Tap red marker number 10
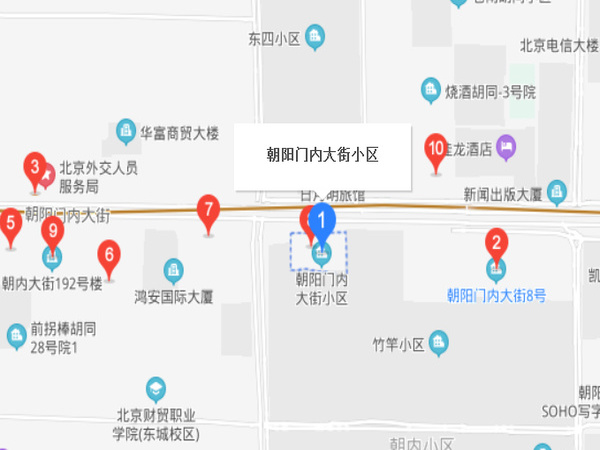 click(x=436, y=150)
